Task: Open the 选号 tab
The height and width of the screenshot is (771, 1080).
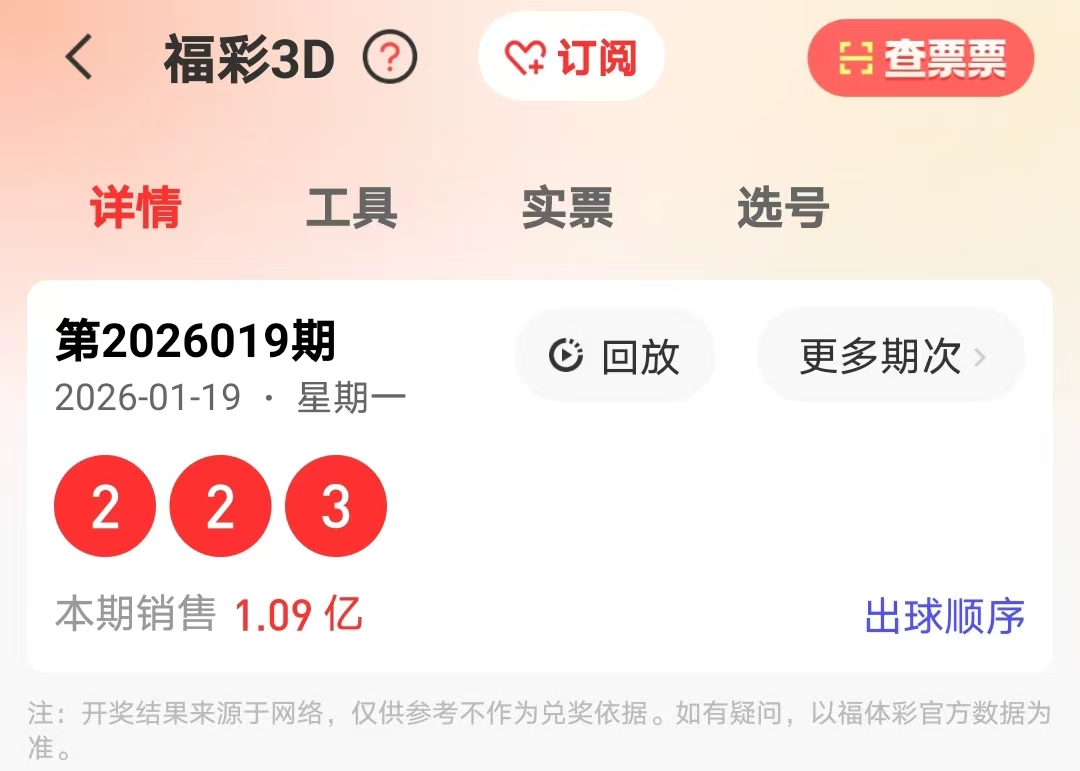Action: click(783, 208)
